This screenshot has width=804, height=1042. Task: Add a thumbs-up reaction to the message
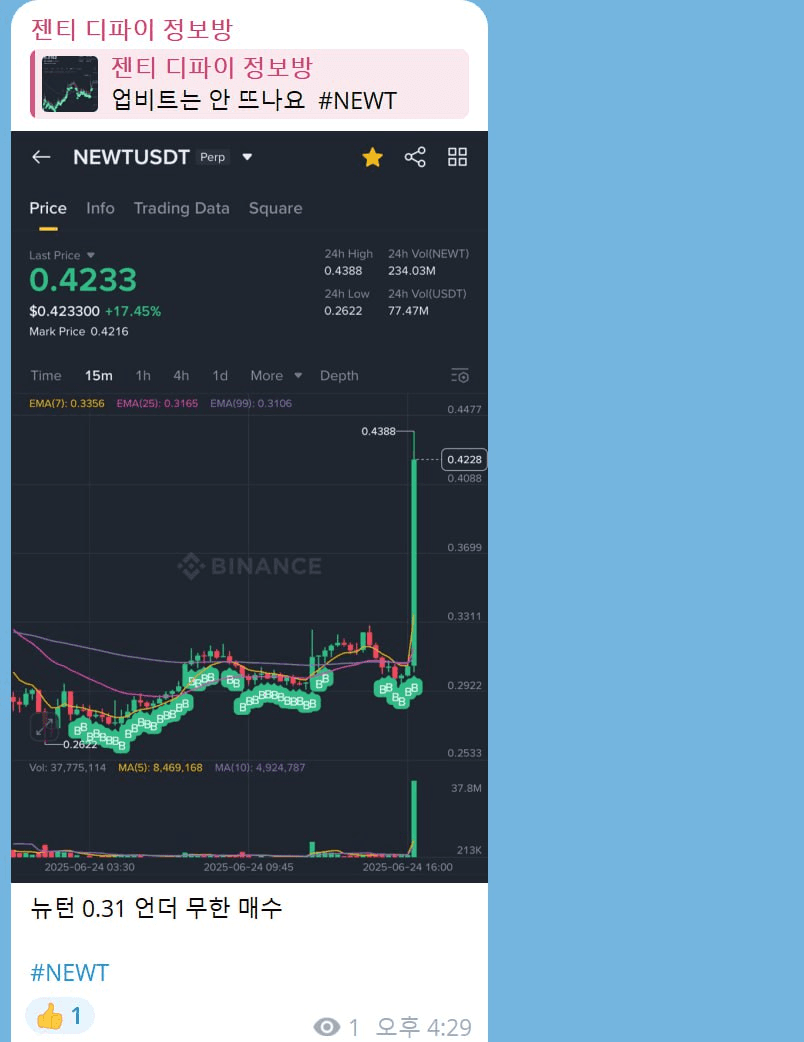click(59, 1016)
